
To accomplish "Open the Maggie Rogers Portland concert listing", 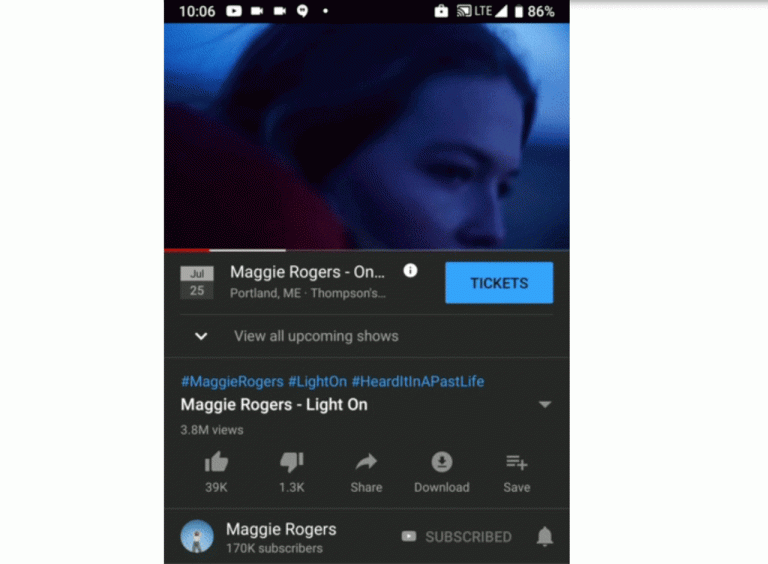I will 307,281.
